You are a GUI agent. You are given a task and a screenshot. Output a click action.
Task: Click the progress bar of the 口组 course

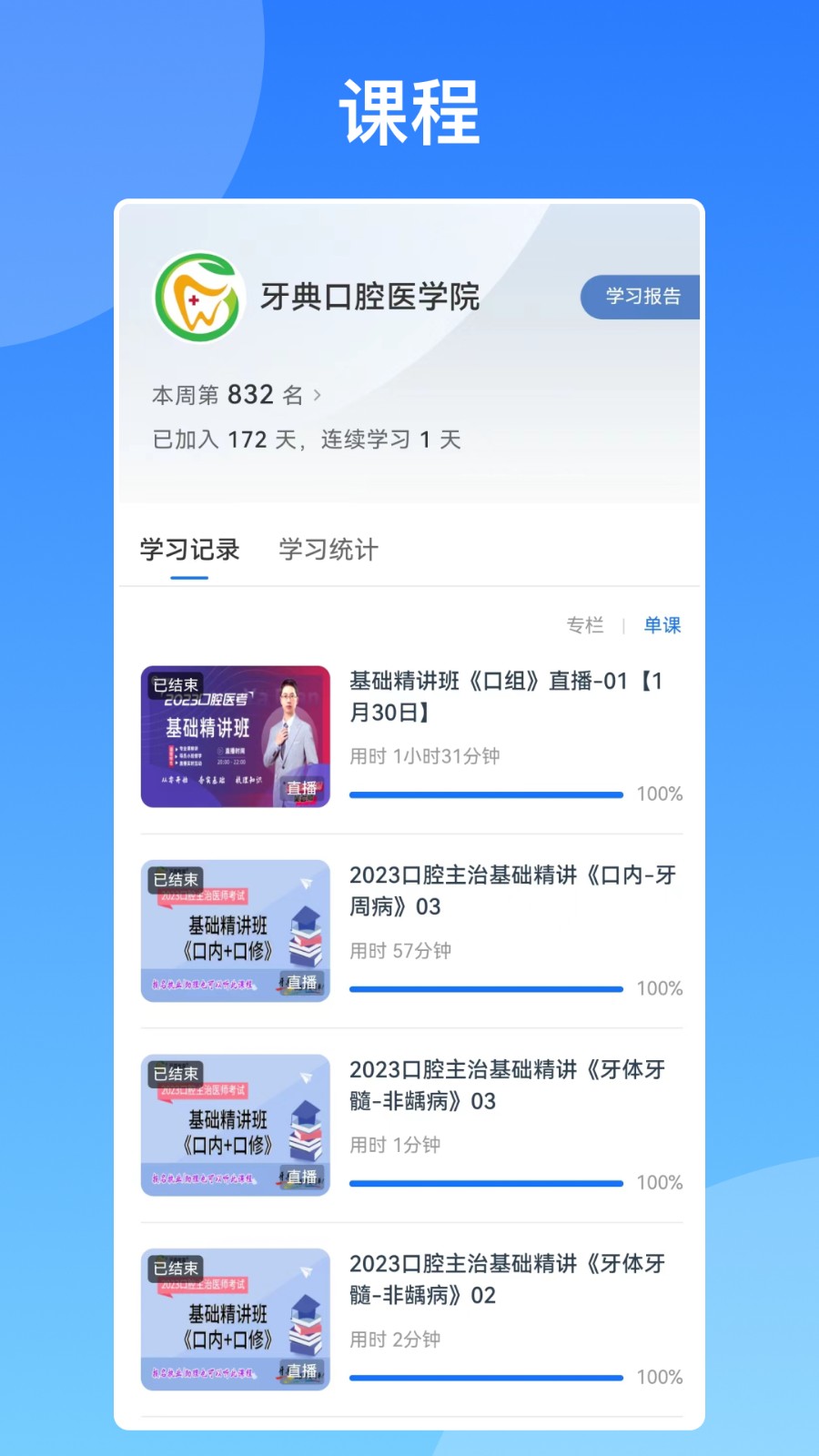tap(486, 794)
